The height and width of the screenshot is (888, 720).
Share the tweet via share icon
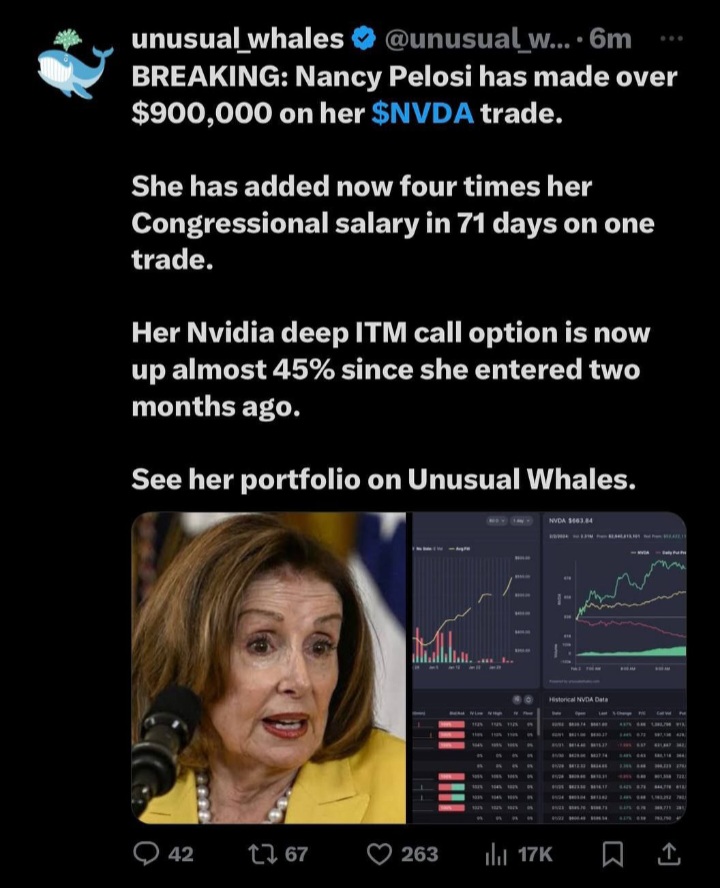tap(667, 853)
